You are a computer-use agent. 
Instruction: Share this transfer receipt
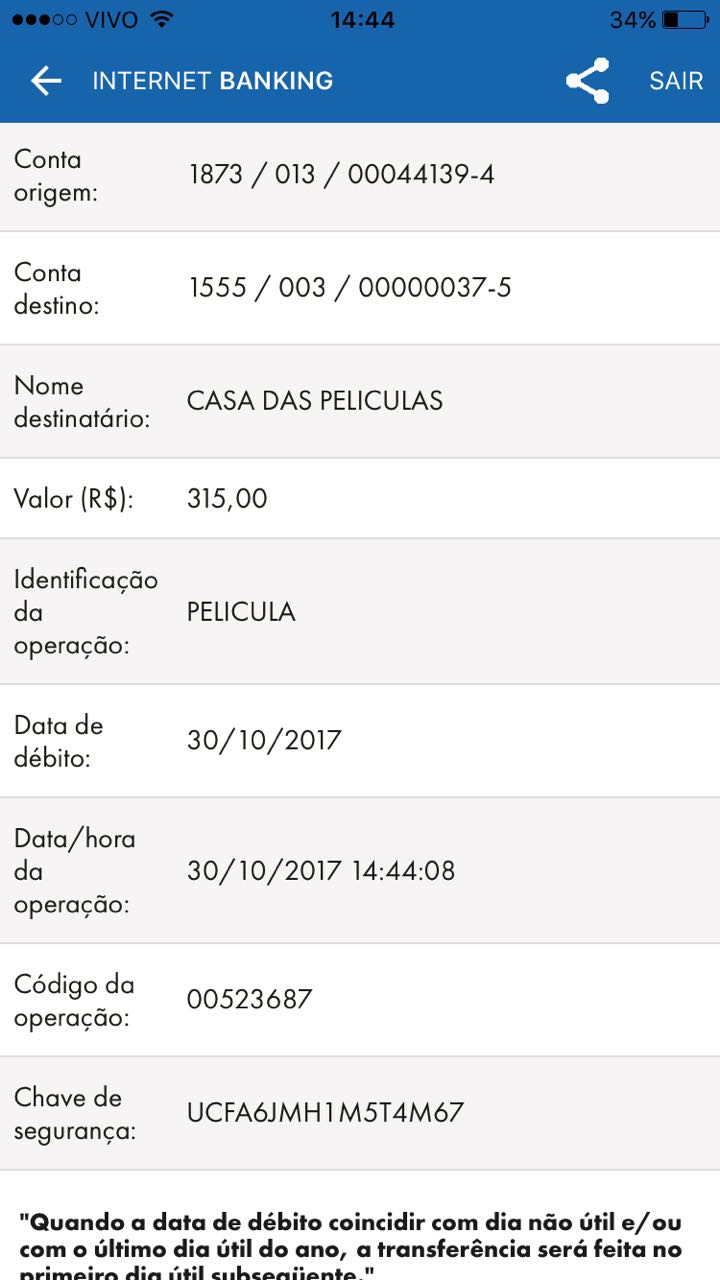587,81
